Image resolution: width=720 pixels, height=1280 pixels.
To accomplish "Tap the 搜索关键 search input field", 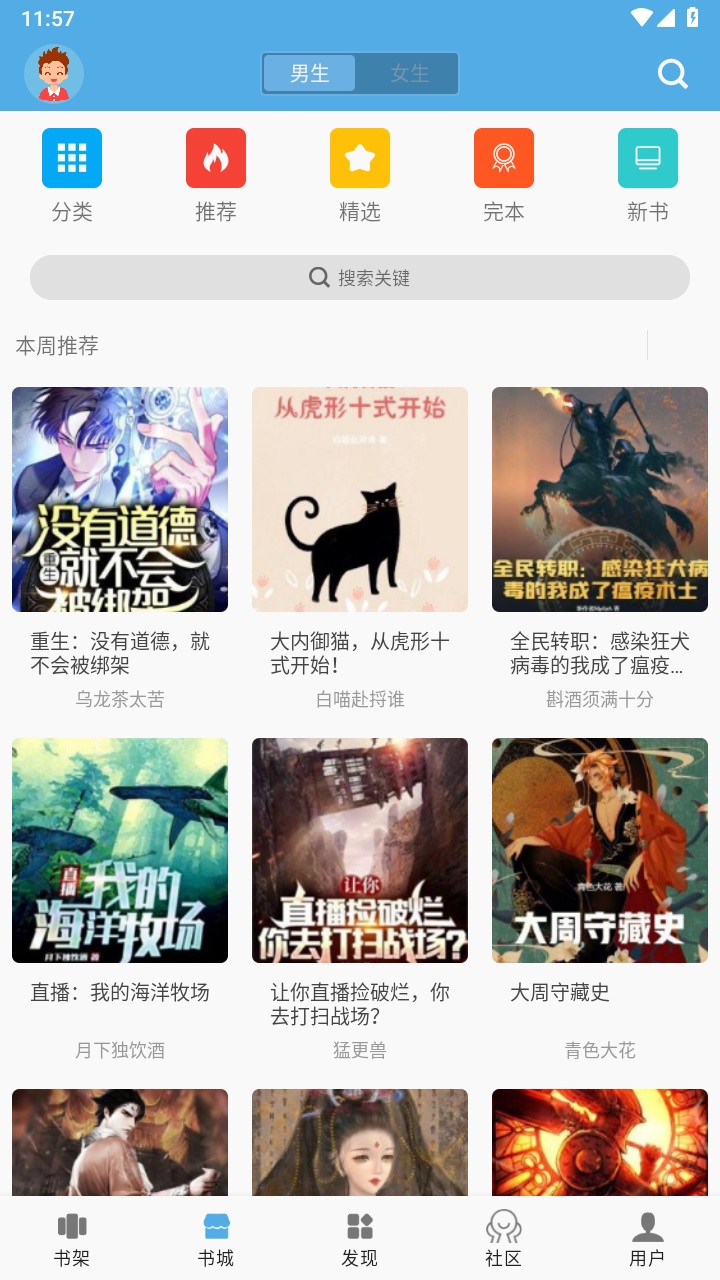I will click(359, 276).
